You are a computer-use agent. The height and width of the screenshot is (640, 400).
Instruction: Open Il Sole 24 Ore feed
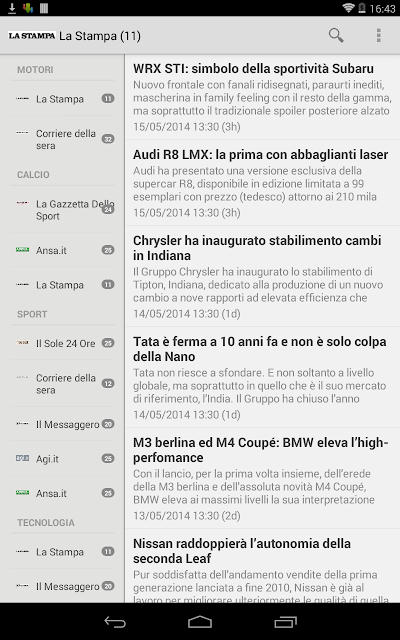point(62,343)
